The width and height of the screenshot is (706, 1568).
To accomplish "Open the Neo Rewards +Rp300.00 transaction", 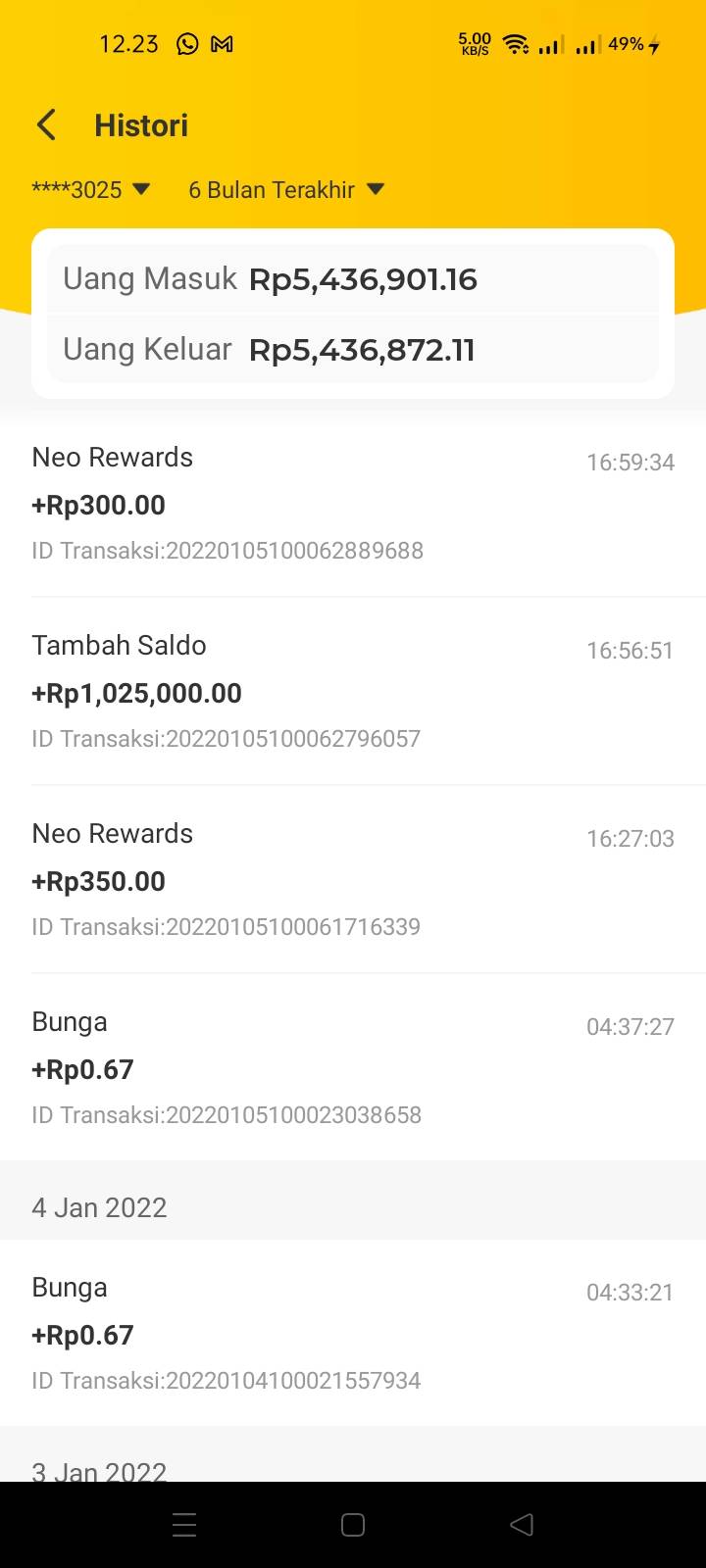I will [353, 503].
